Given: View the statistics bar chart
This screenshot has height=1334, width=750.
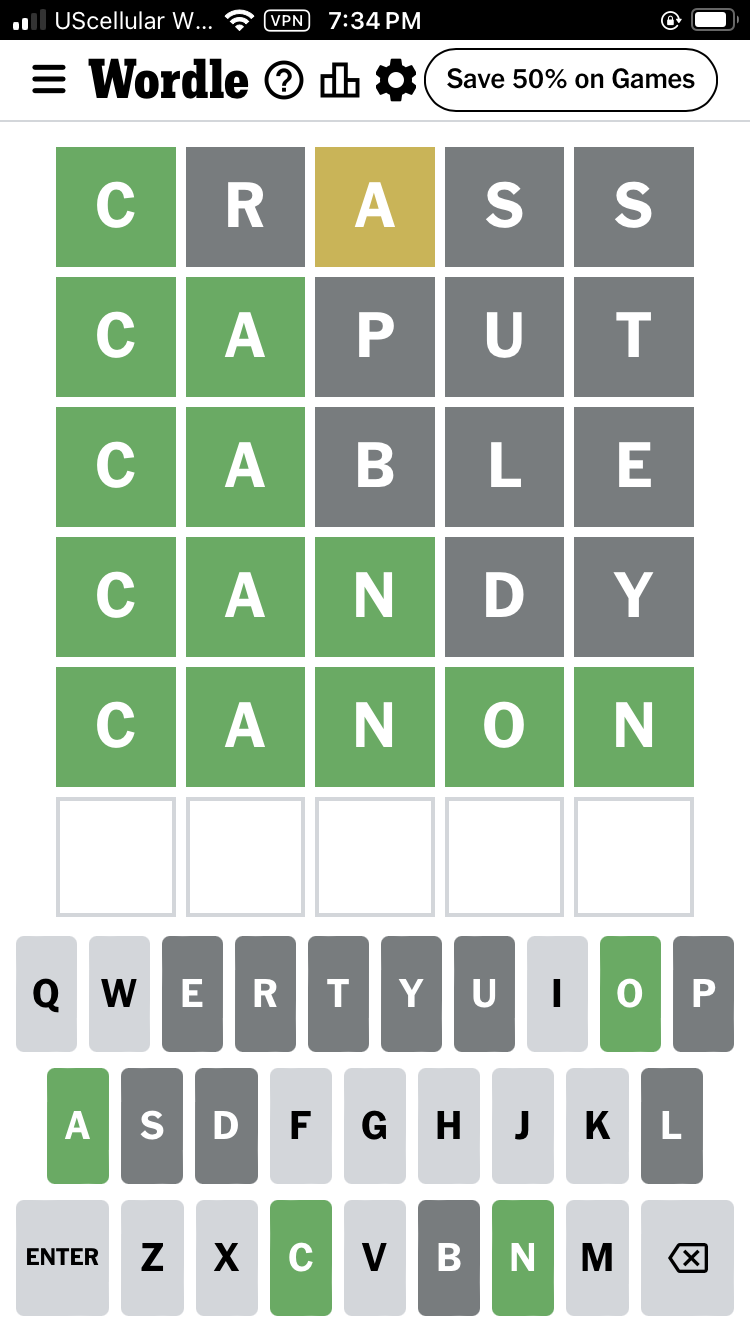Looking at the screenshot, I should click(340, 80).
